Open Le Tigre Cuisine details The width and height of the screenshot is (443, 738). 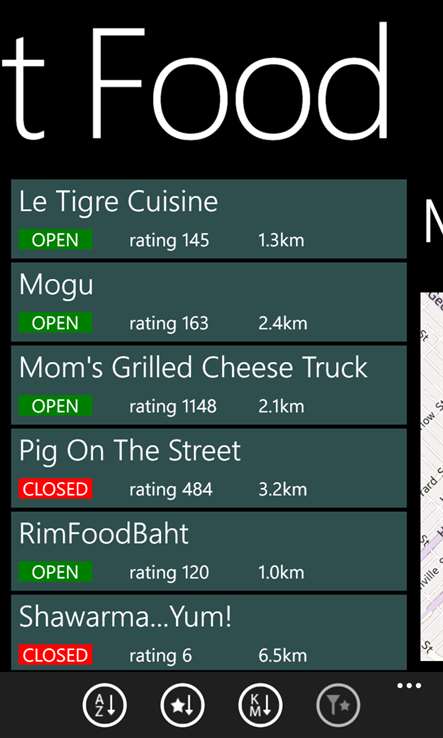click(x=209, y=219)
